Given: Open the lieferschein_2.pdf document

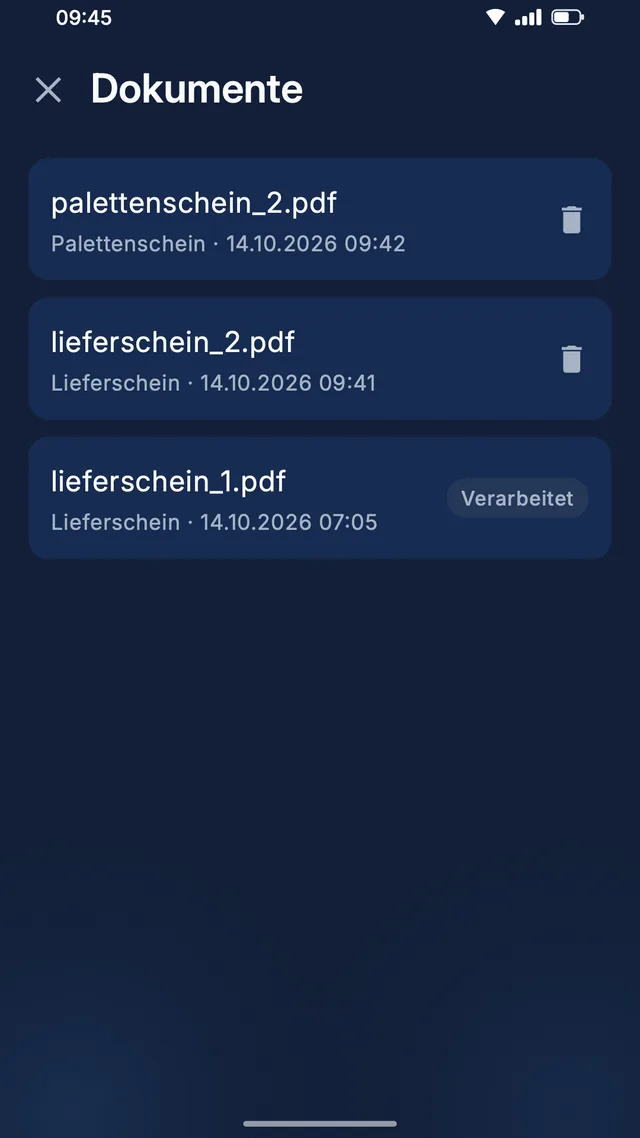Looking at the screenshot, I should click(320, 359).
